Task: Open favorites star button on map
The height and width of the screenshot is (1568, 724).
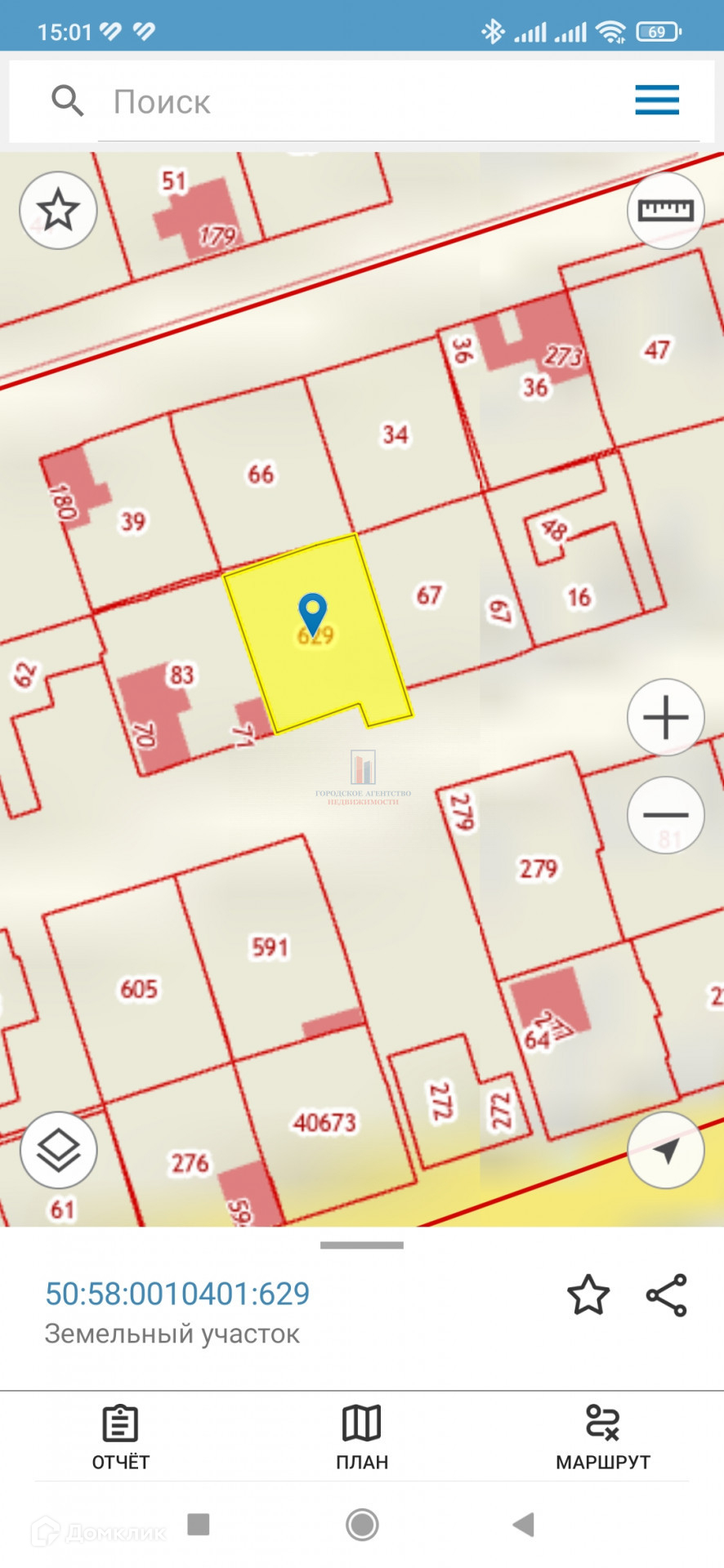Action: (58, 211)
